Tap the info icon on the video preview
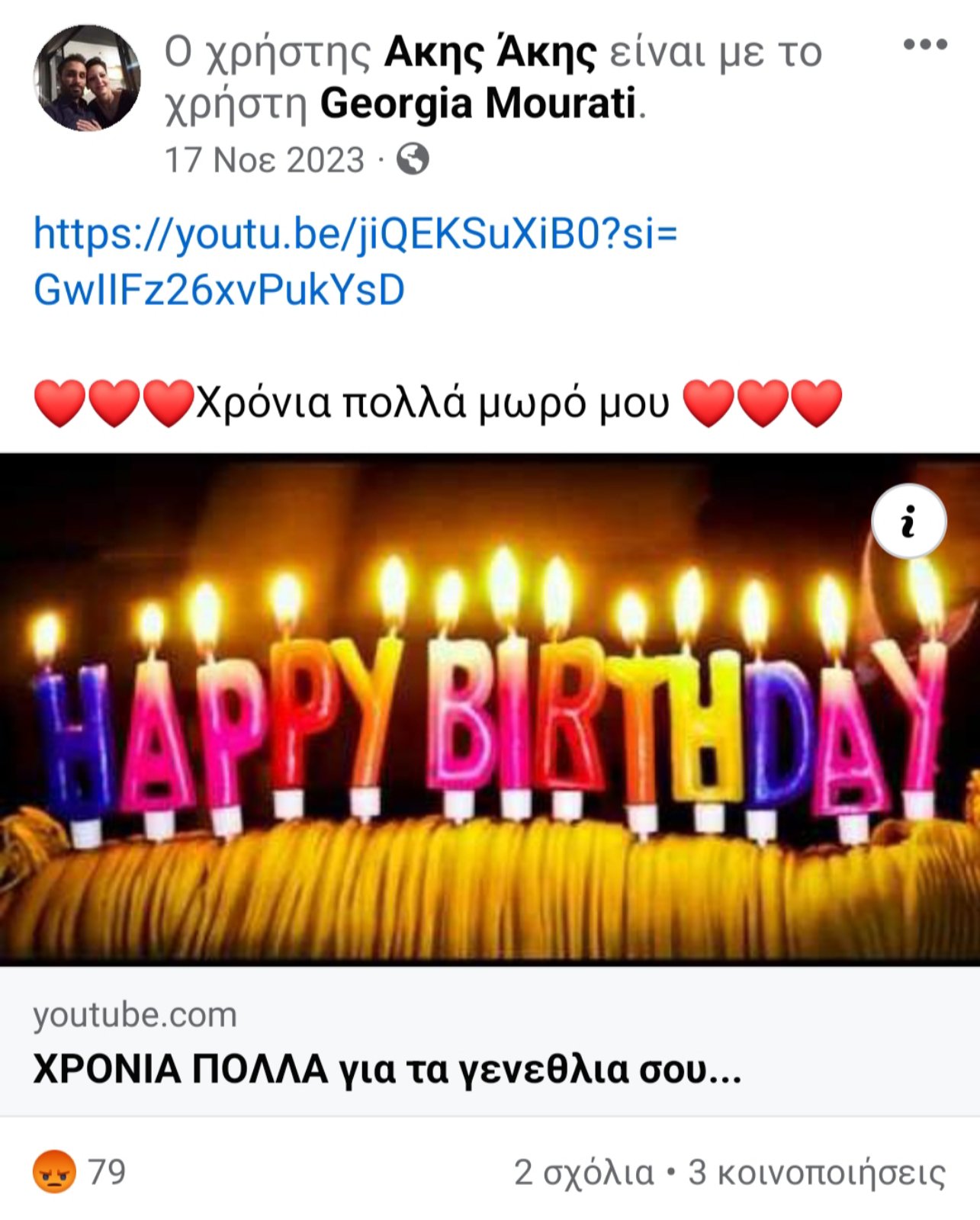The image size is (980, 1220). click(x=908, y=522)
